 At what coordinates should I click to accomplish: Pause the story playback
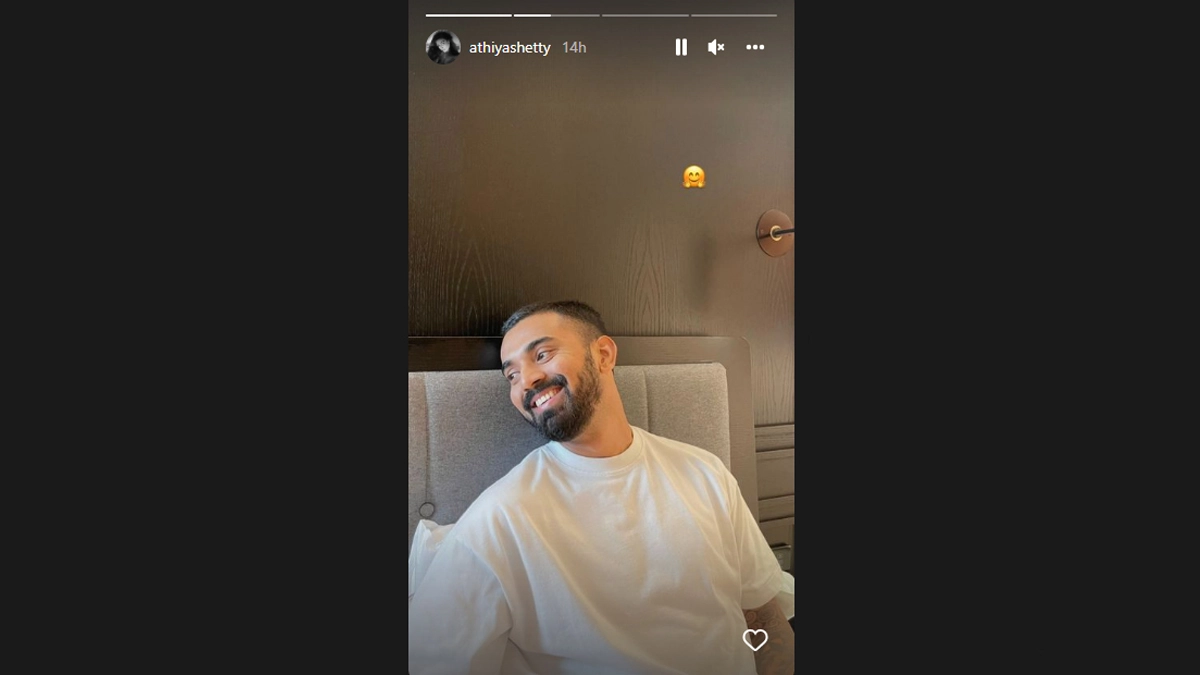click(681, 47)
